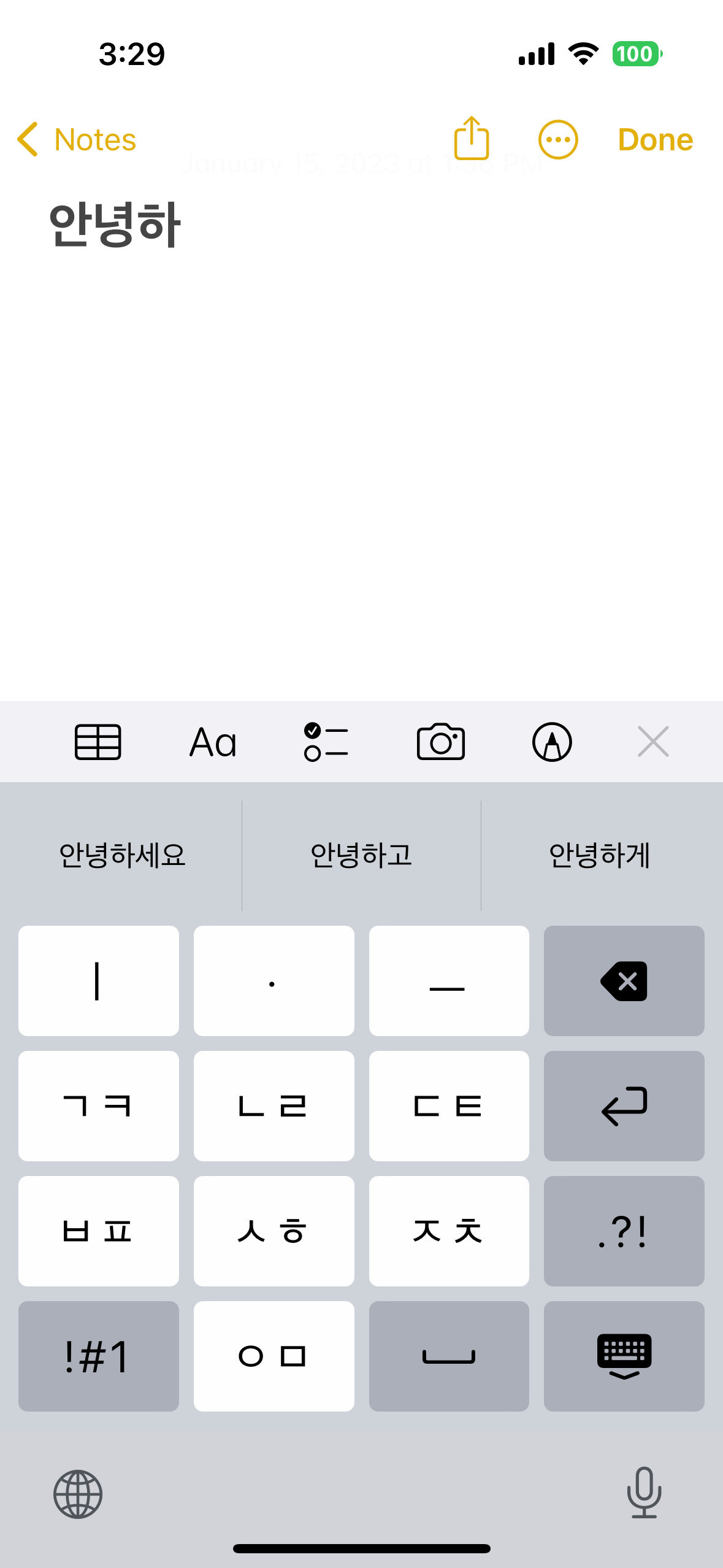Dismiss the keyboard with the keyboard icon
The image size is (723, 1568).
(x=624, y=1356)
